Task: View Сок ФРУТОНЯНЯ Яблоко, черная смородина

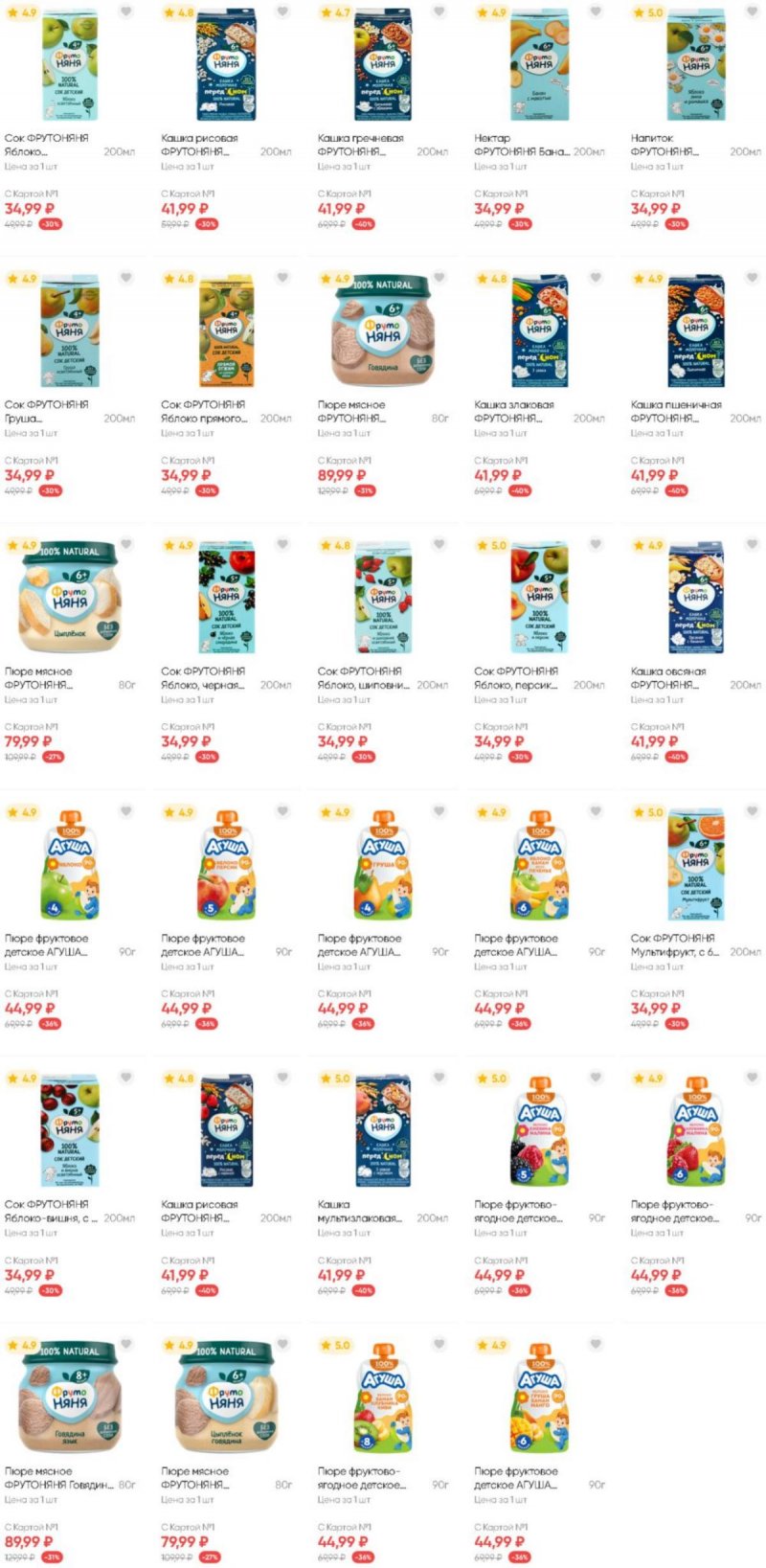Action: click(x=226, y=599)
